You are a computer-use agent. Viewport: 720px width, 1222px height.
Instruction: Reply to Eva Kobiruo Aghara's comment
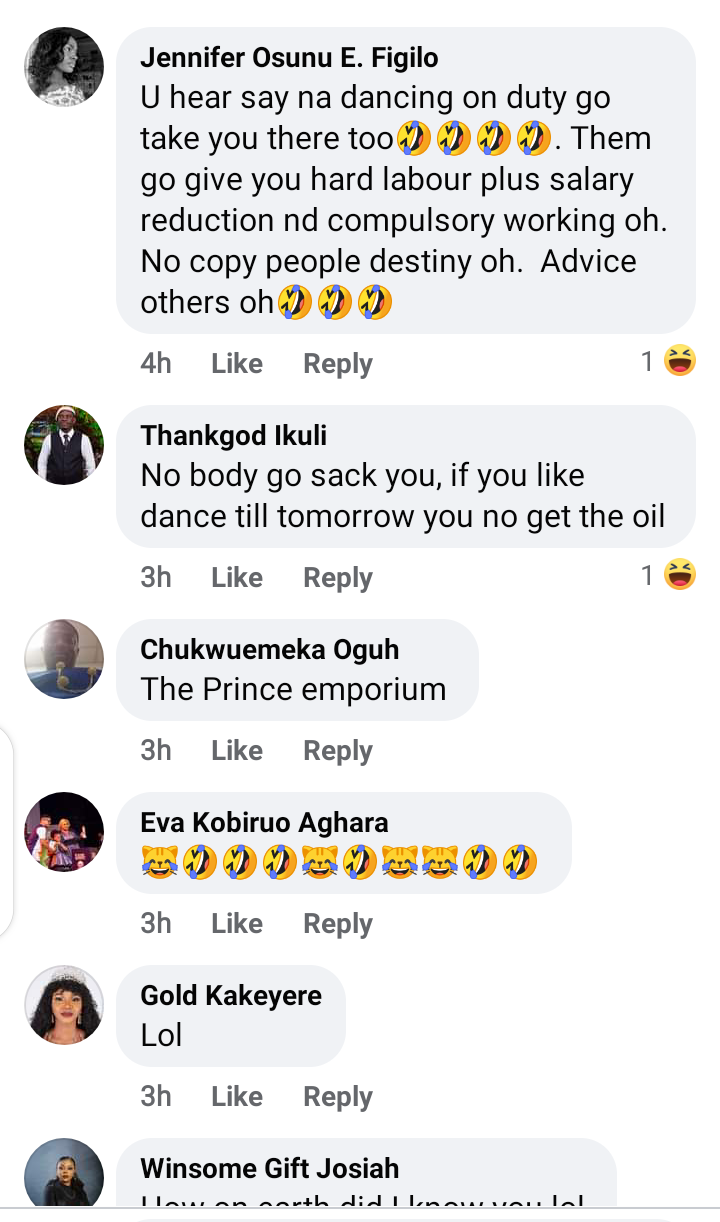click(337, 923)
